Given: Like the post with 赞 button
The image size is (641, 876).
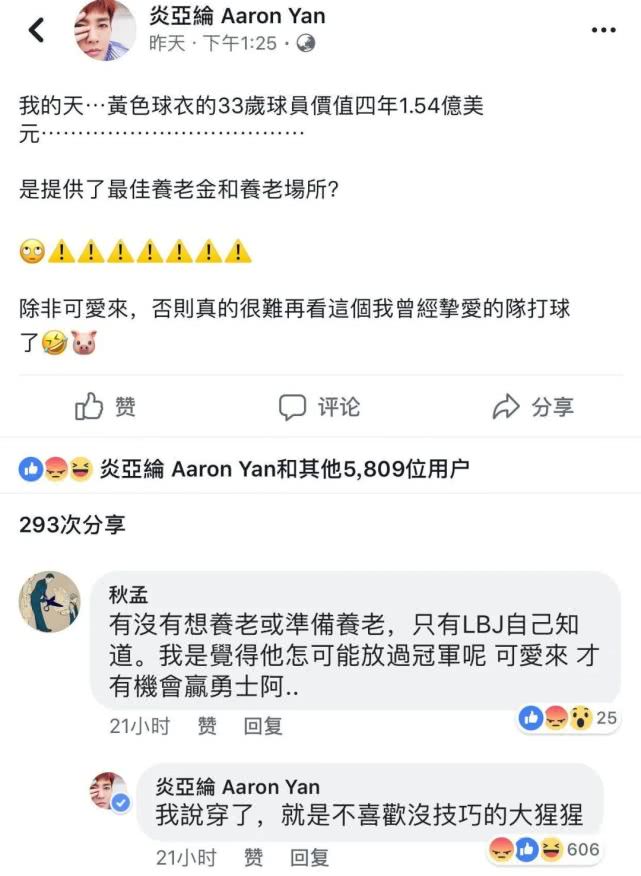Looking at the screenshot, I should click(106, 406).
